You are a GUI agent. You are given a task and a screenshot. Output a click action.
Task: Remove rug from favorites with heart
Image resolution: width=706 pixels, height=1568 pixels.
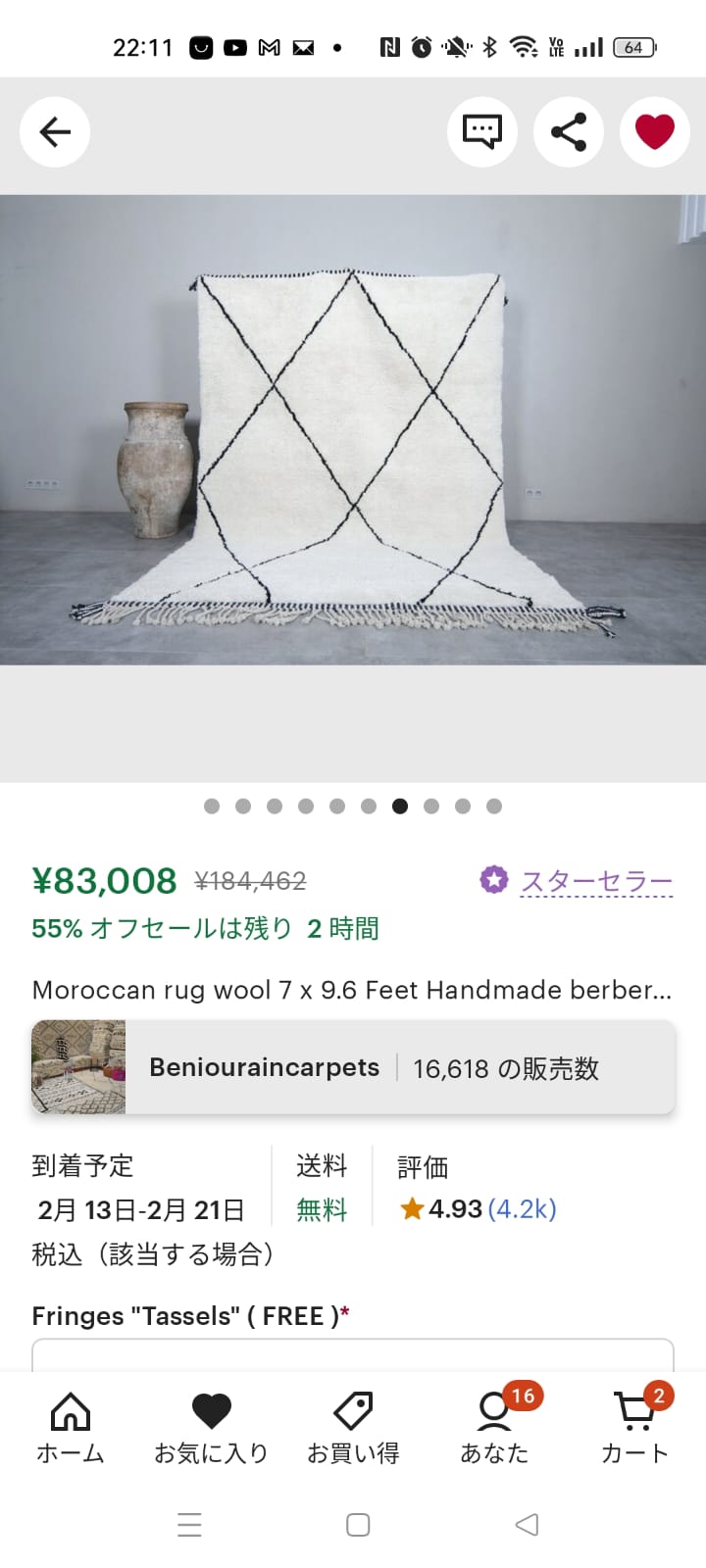click(x=655, y=131)
